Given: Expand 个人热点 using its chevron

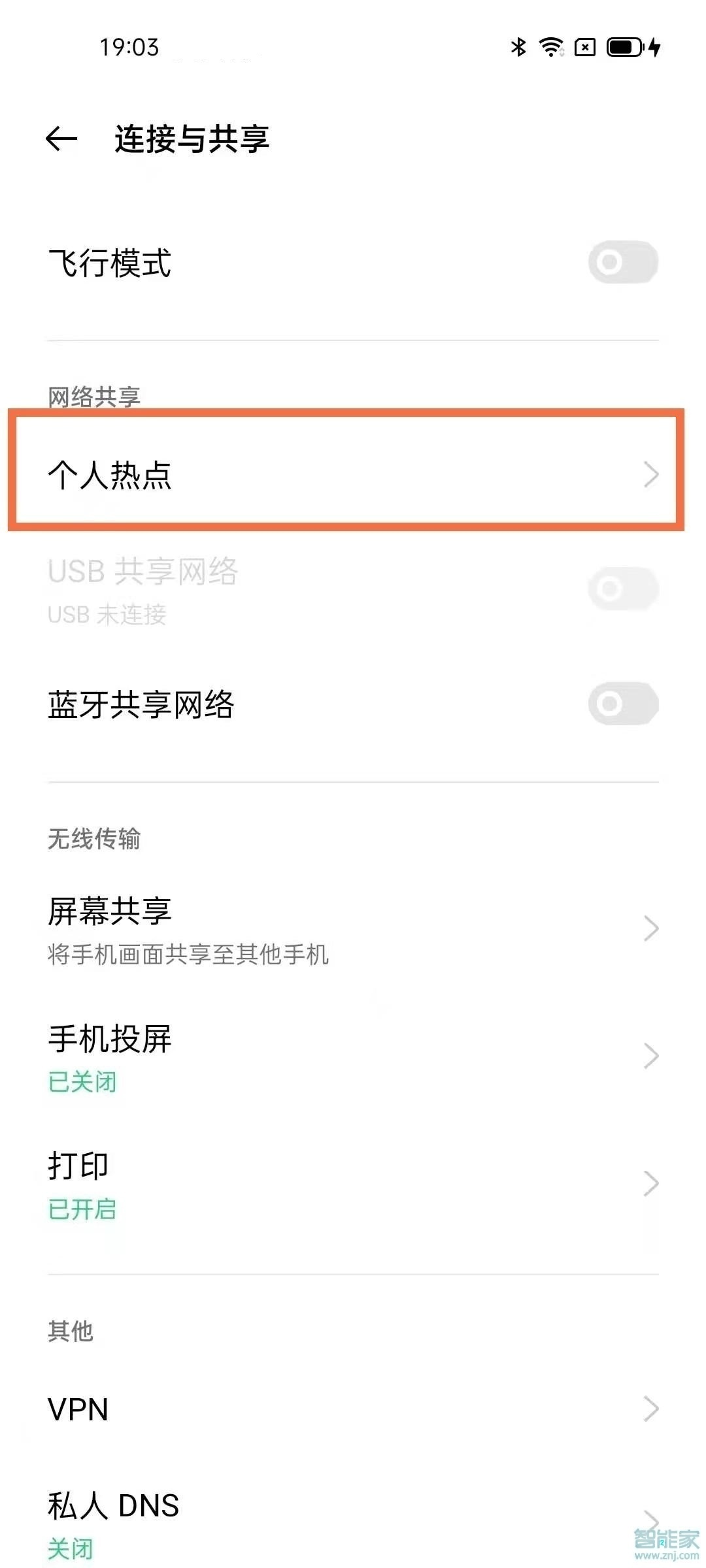Looking at the screenshot, I should 651,474.
